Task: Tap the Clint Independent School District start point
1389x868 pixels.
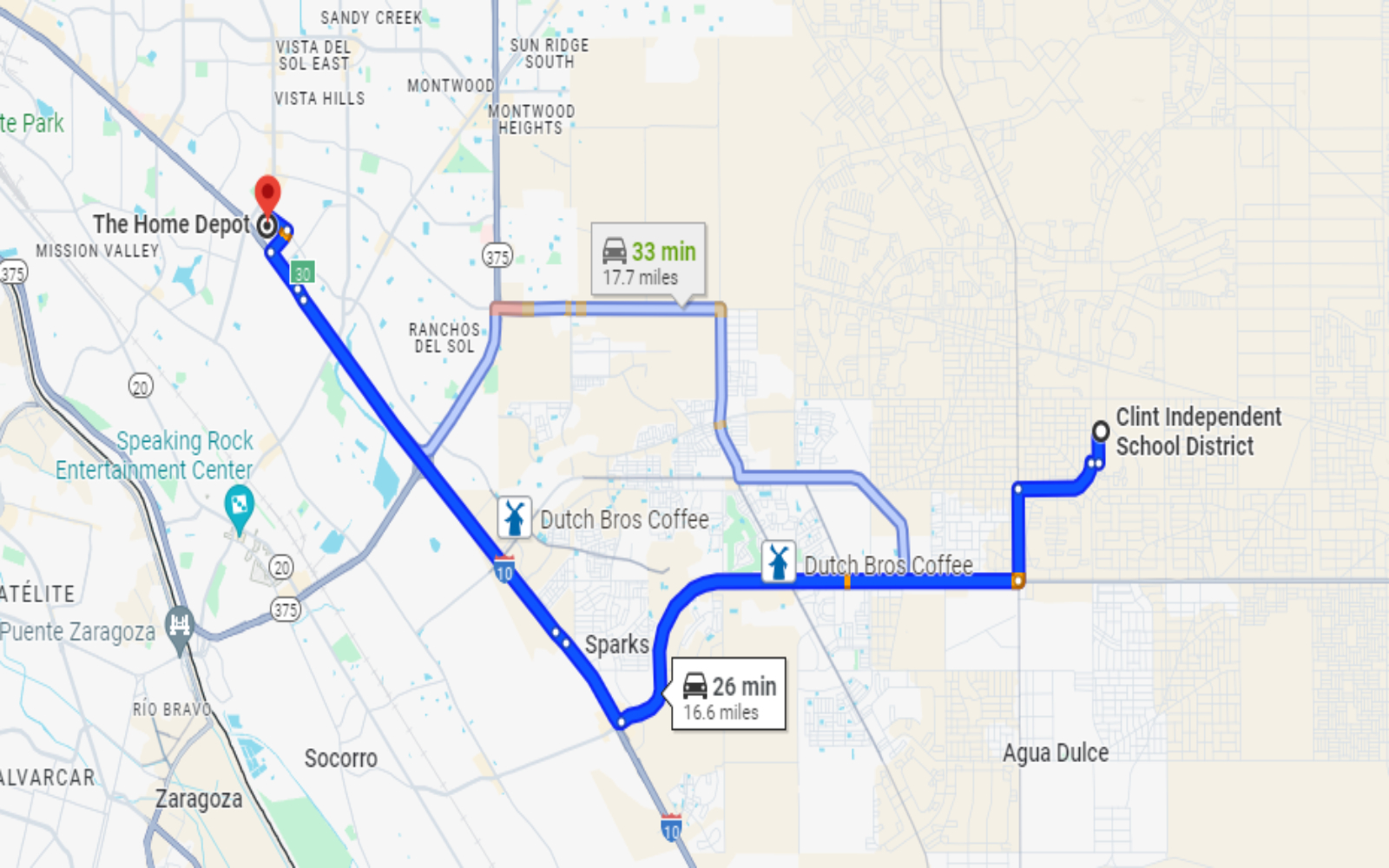Action: click(1101, 431)
